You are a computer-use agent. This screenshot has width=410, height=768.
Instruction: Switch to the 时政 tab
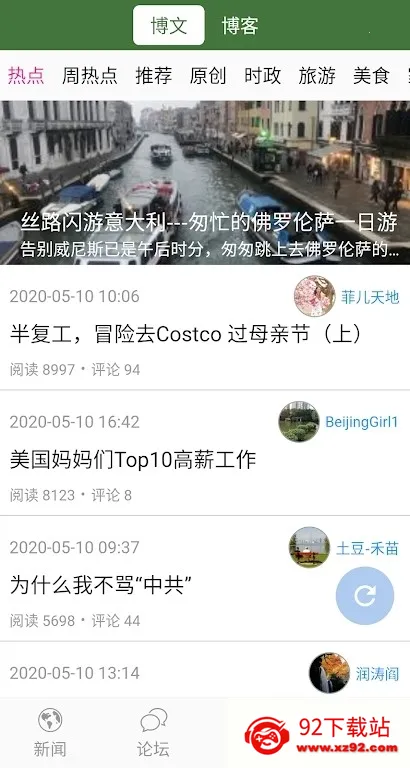click(263, 75)
